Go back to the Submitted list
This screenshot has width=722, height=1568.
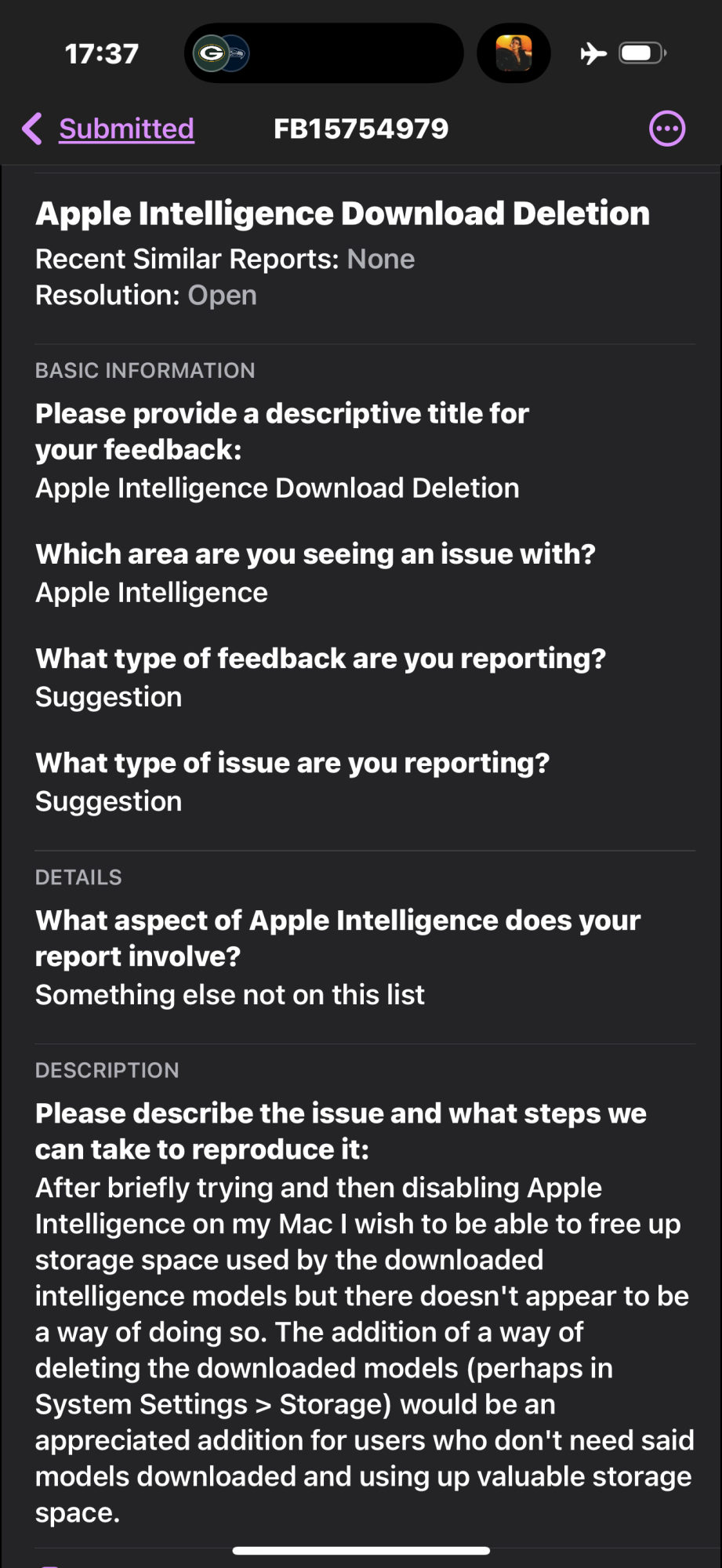tap(108, 129)
